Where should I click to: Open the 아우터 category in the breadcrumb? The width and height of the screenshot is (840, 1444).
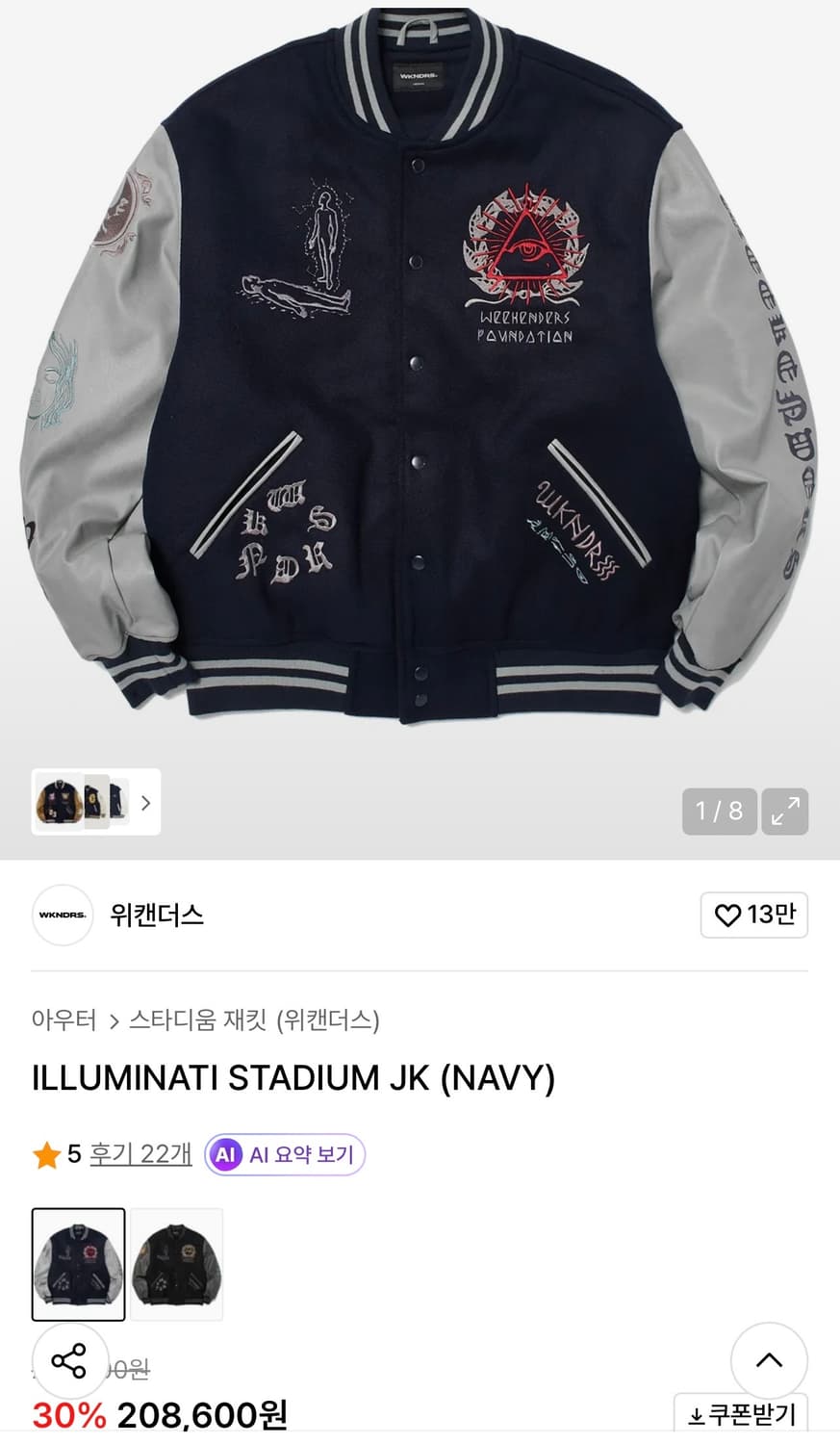(63, 1023)
